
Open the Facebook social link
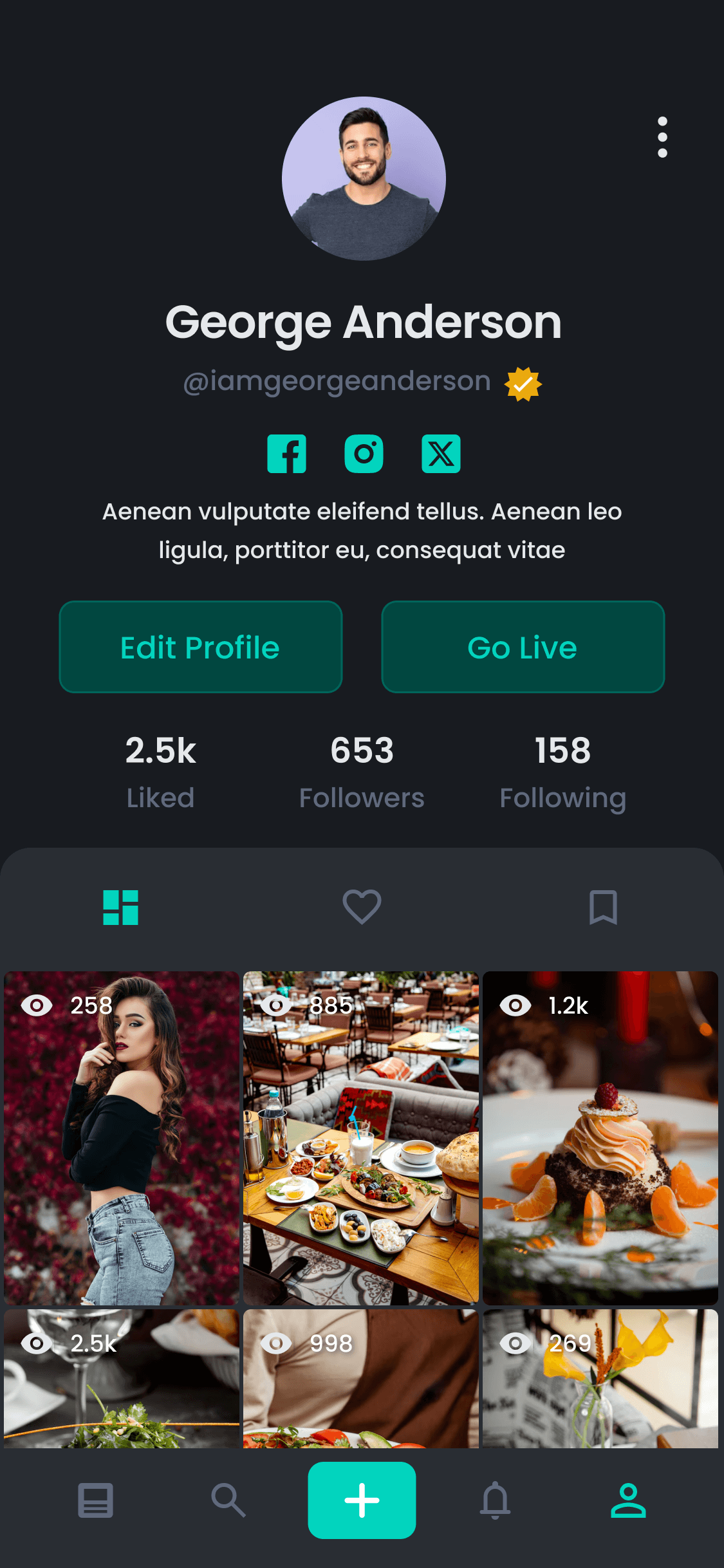287,454
